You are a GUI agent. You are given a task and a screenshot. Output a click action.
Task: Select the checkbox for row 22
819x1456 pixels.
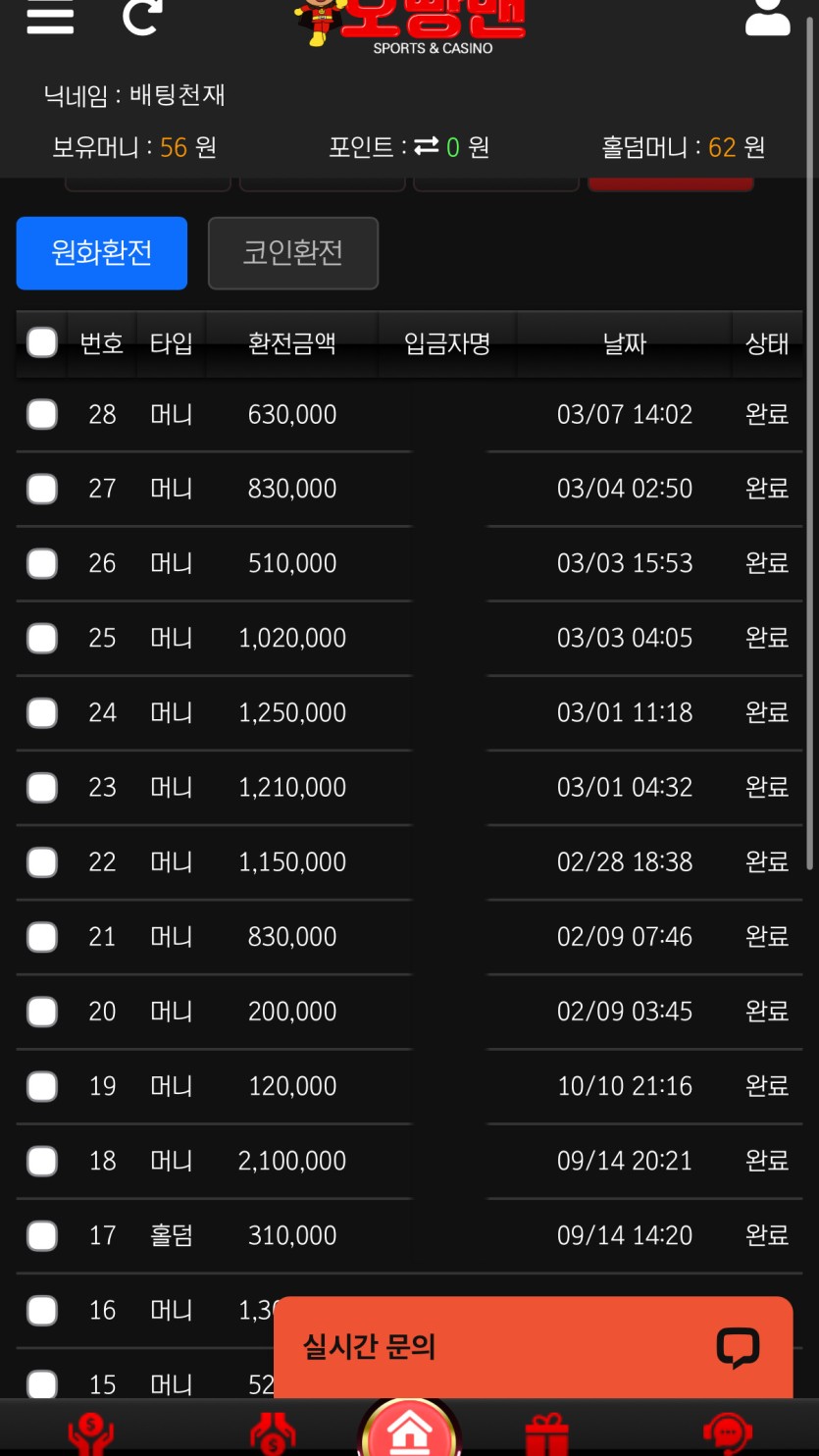(41, 861)
